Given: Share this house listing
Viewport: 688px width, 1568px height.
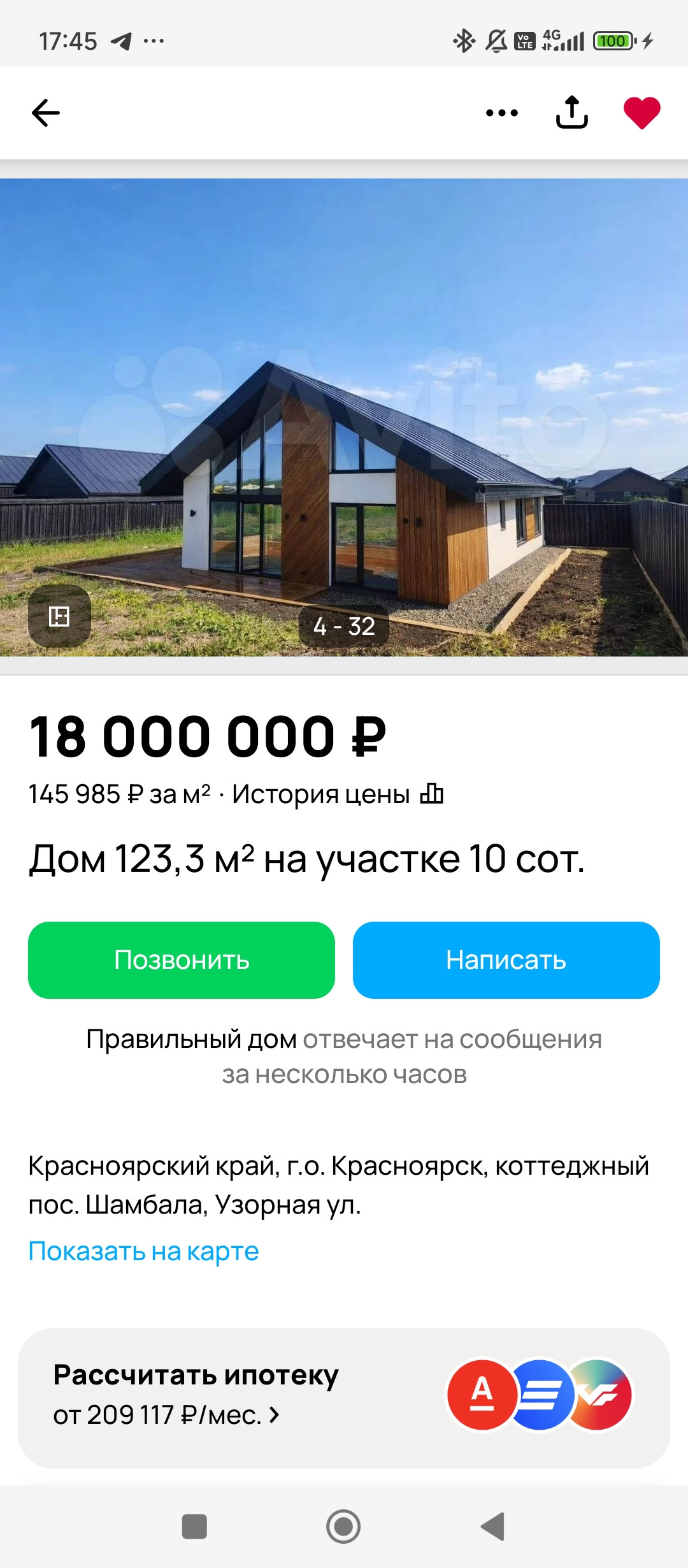Looking at the screenshot, I should click(571, 113).
